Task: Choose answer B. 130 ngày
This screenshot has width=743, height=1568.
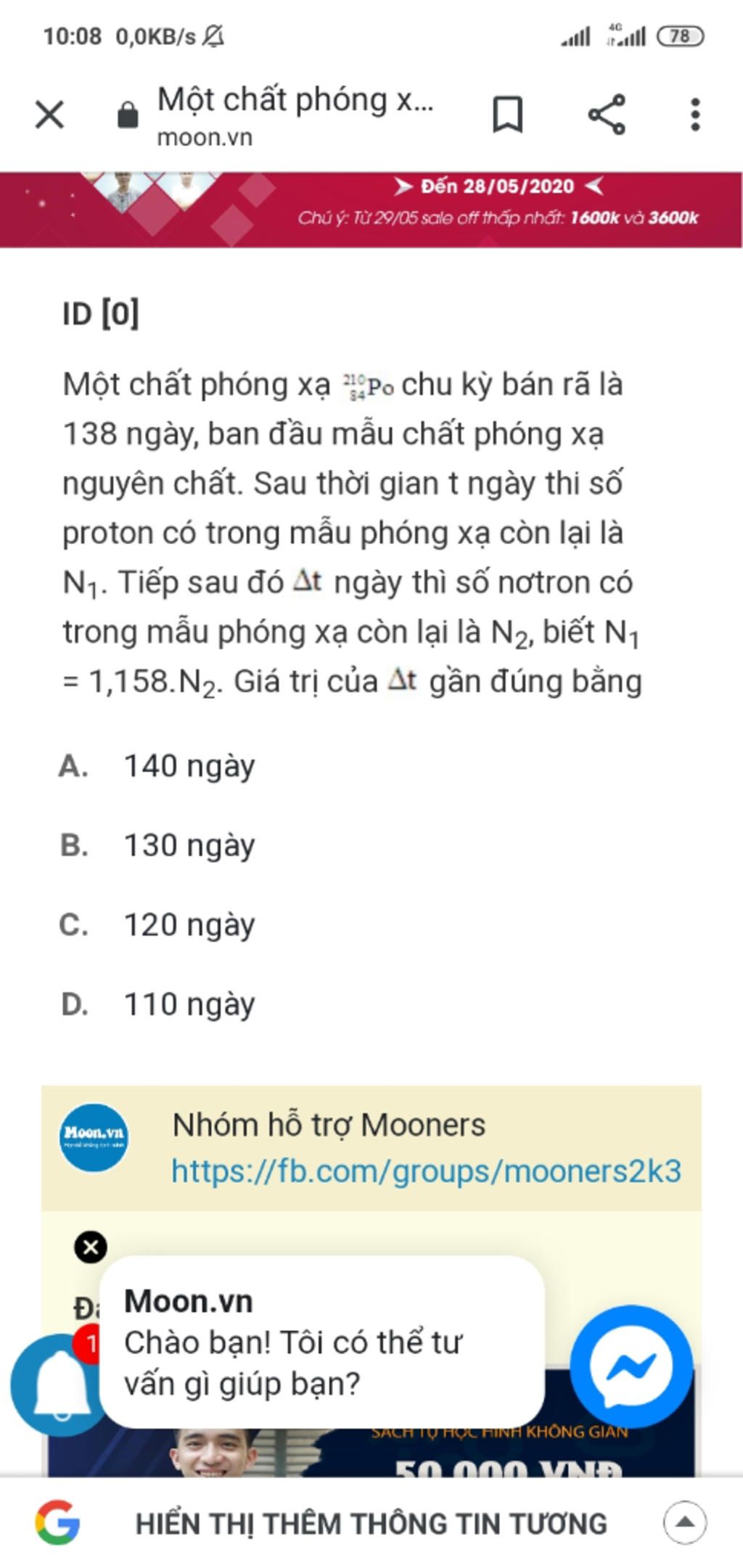Action: pyautogui.click(x=189, y=846)
